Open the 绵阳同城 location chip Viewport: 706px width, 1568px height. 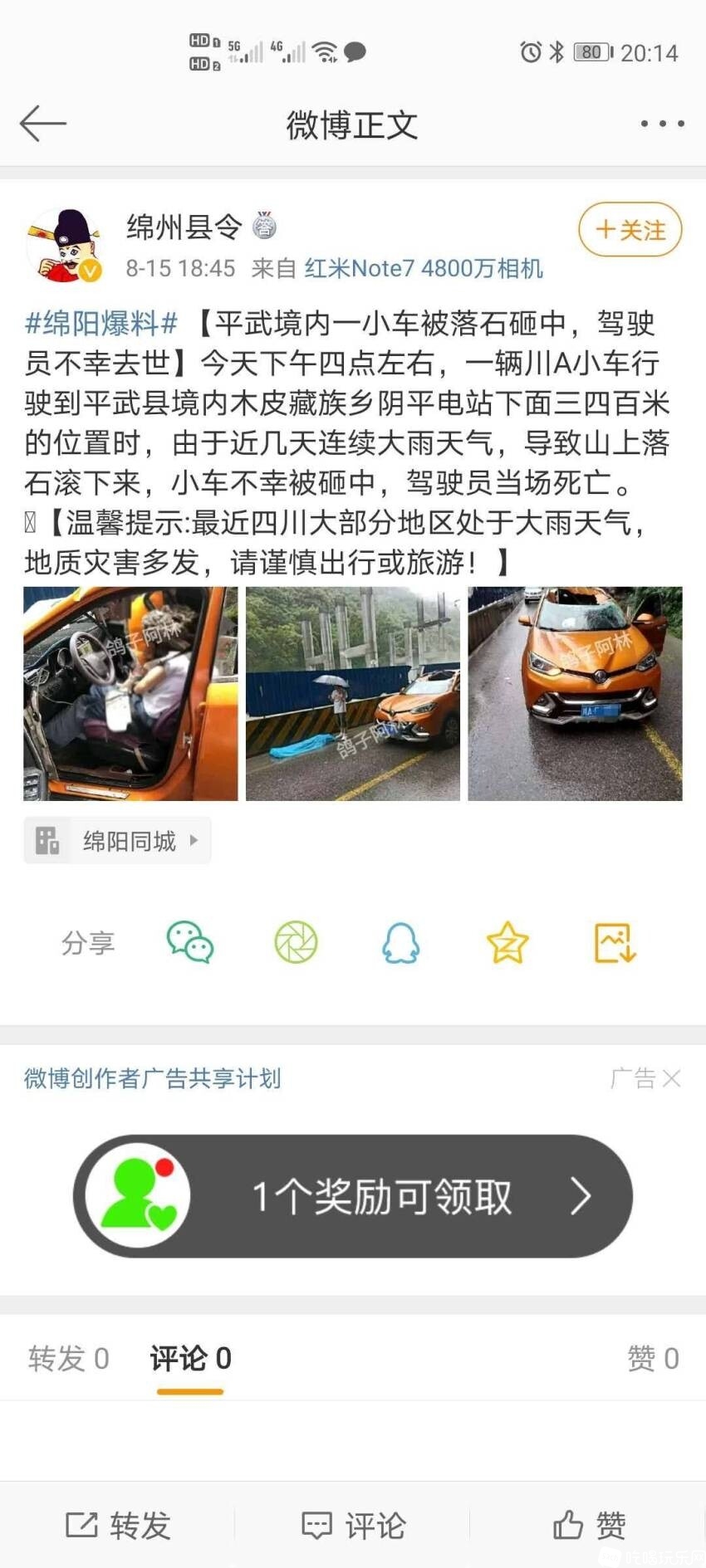coord(117,841)
